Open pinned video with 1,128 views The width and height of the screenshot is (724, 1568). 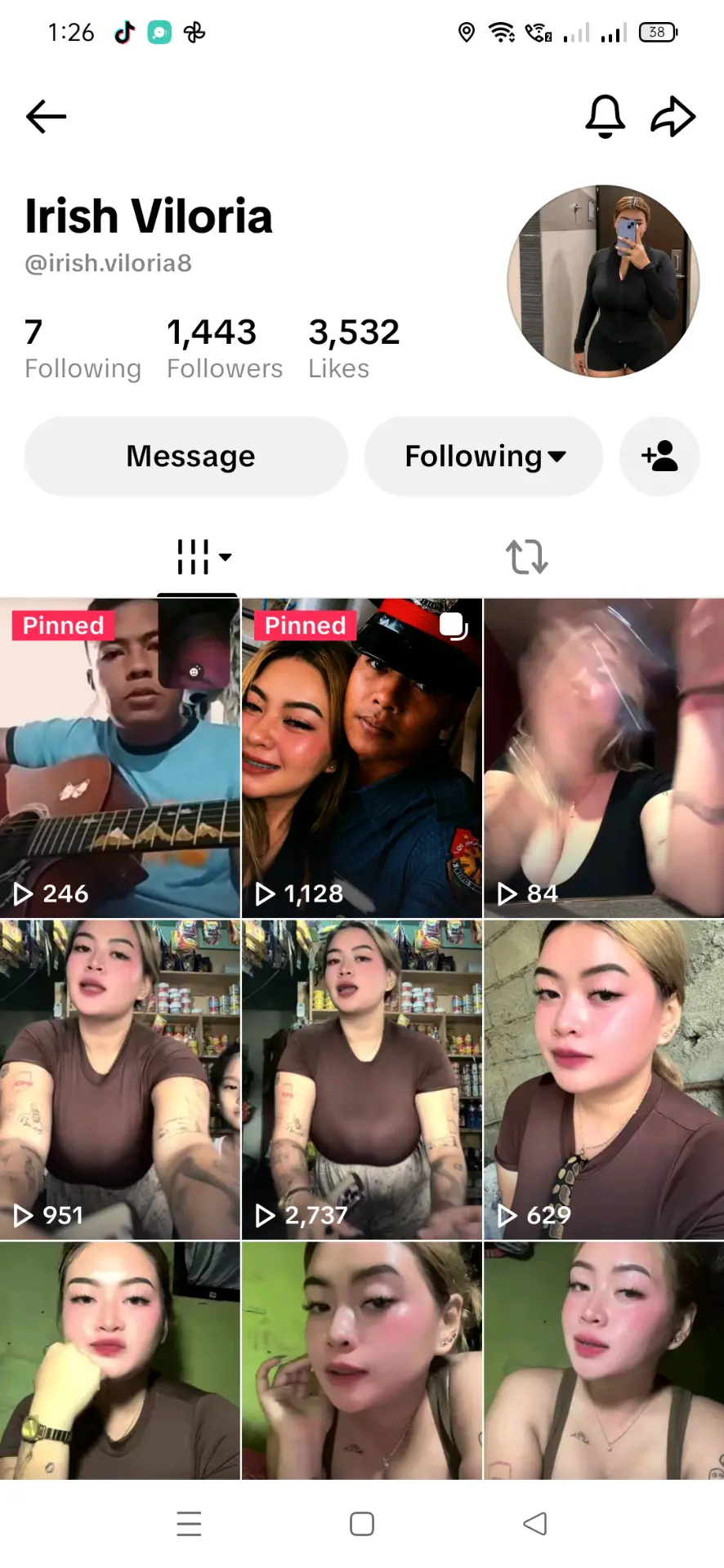point(362,758)
